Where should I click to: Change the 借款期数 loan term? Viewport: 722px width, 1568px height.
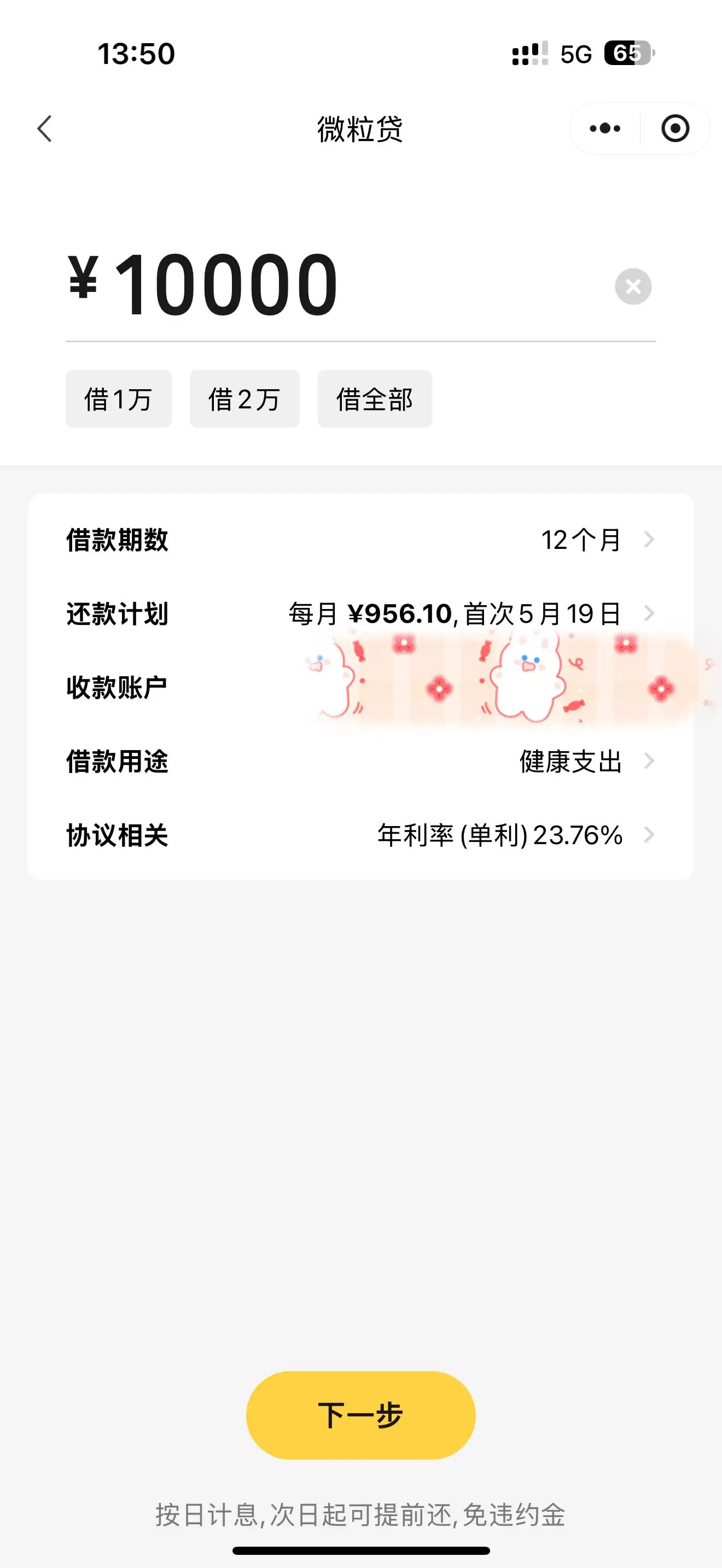(x=360, y=540)
